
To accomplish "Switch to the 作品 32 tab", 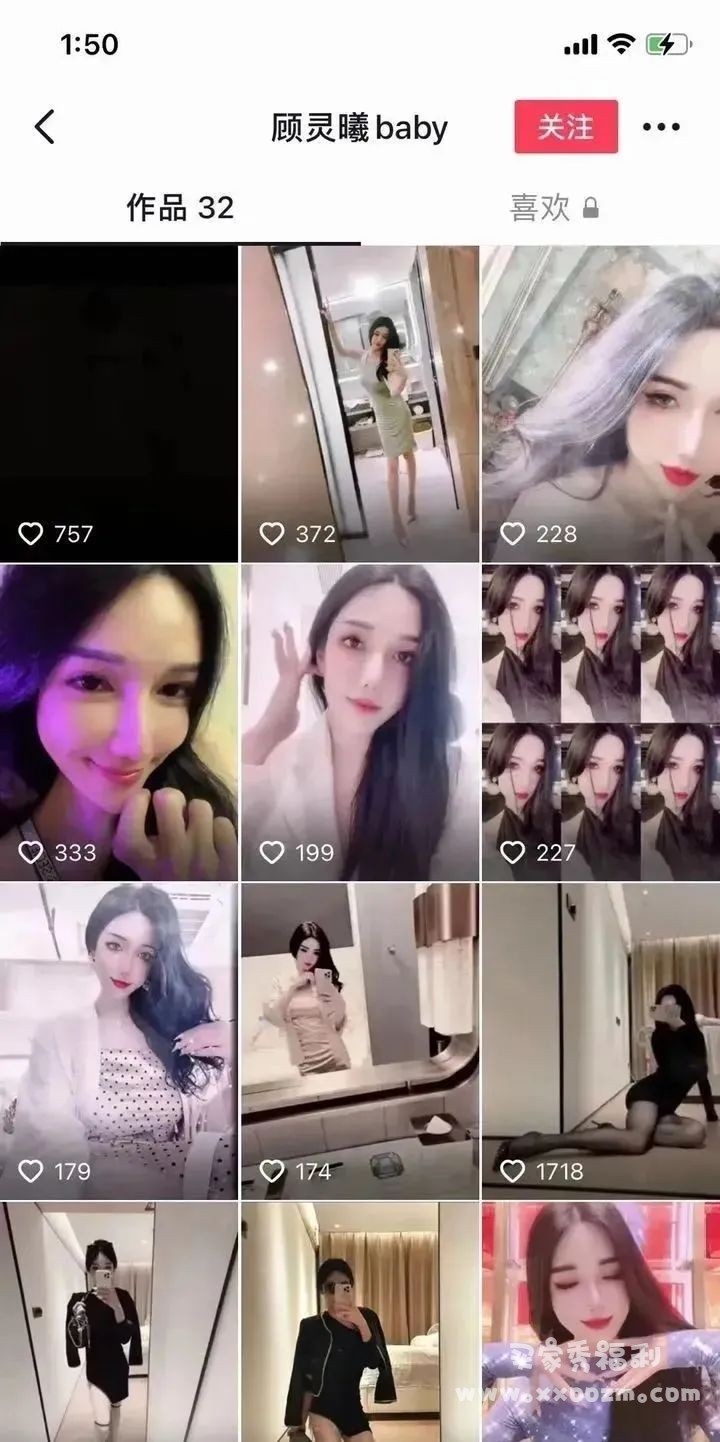I will coord(180,208).
